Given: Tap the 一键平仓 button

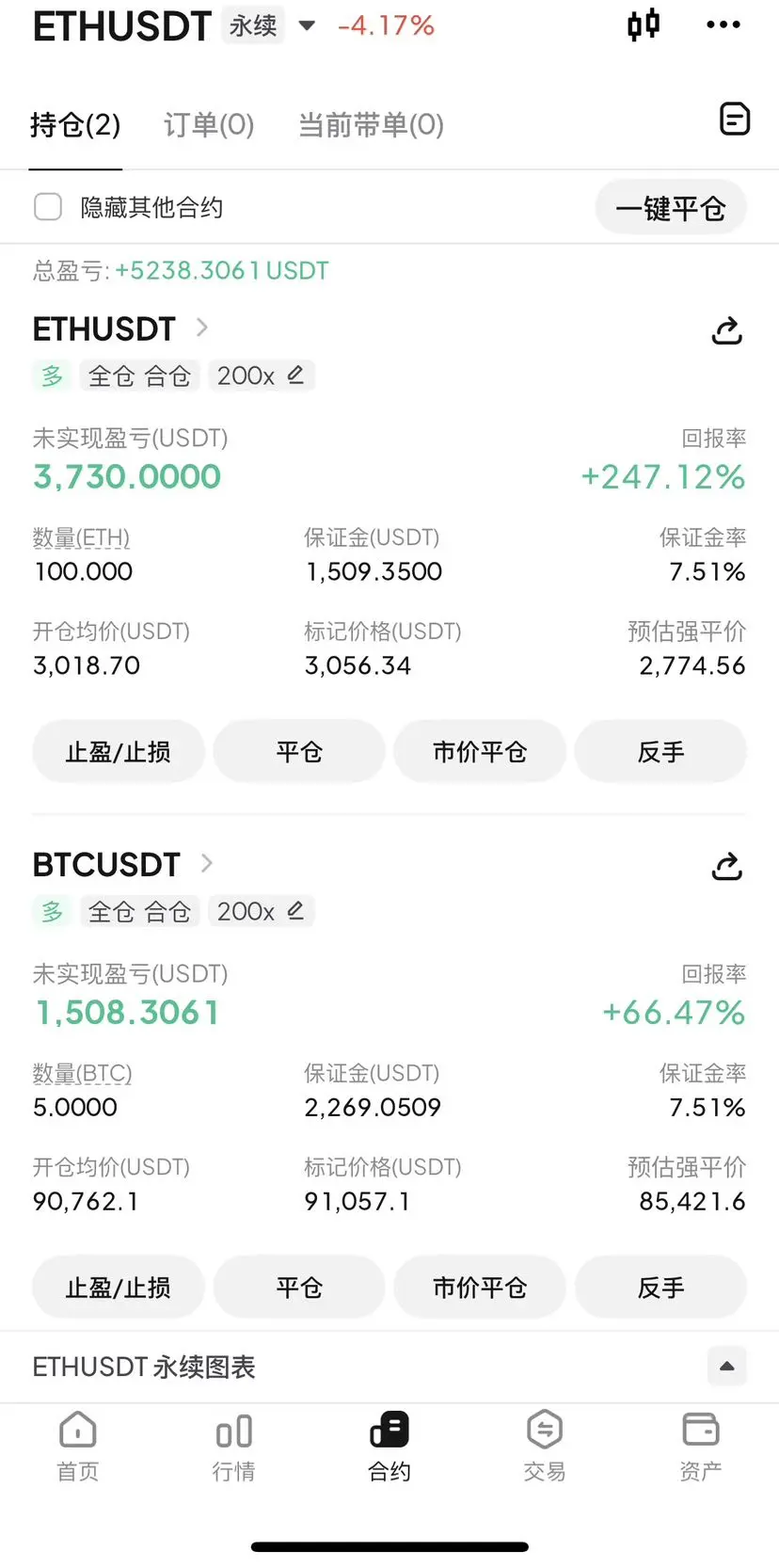Looking at the screenshot, I should (670, 208).
